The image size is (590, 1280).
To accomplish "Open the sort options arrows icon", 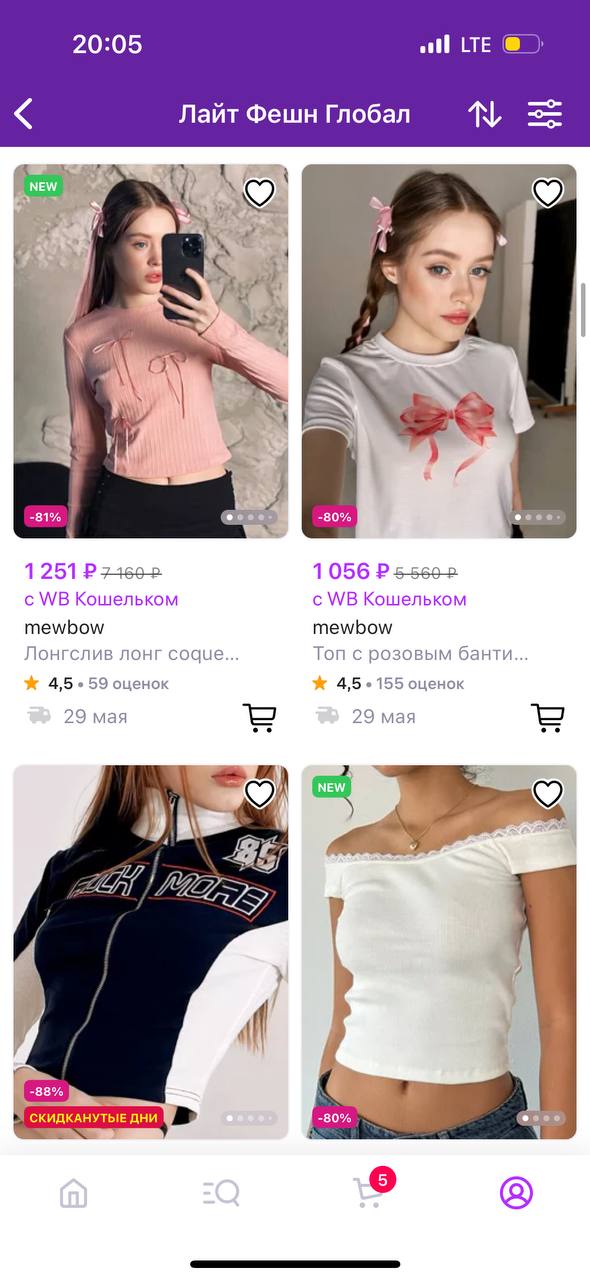I will pyautogui.click(x=485, y=114).
